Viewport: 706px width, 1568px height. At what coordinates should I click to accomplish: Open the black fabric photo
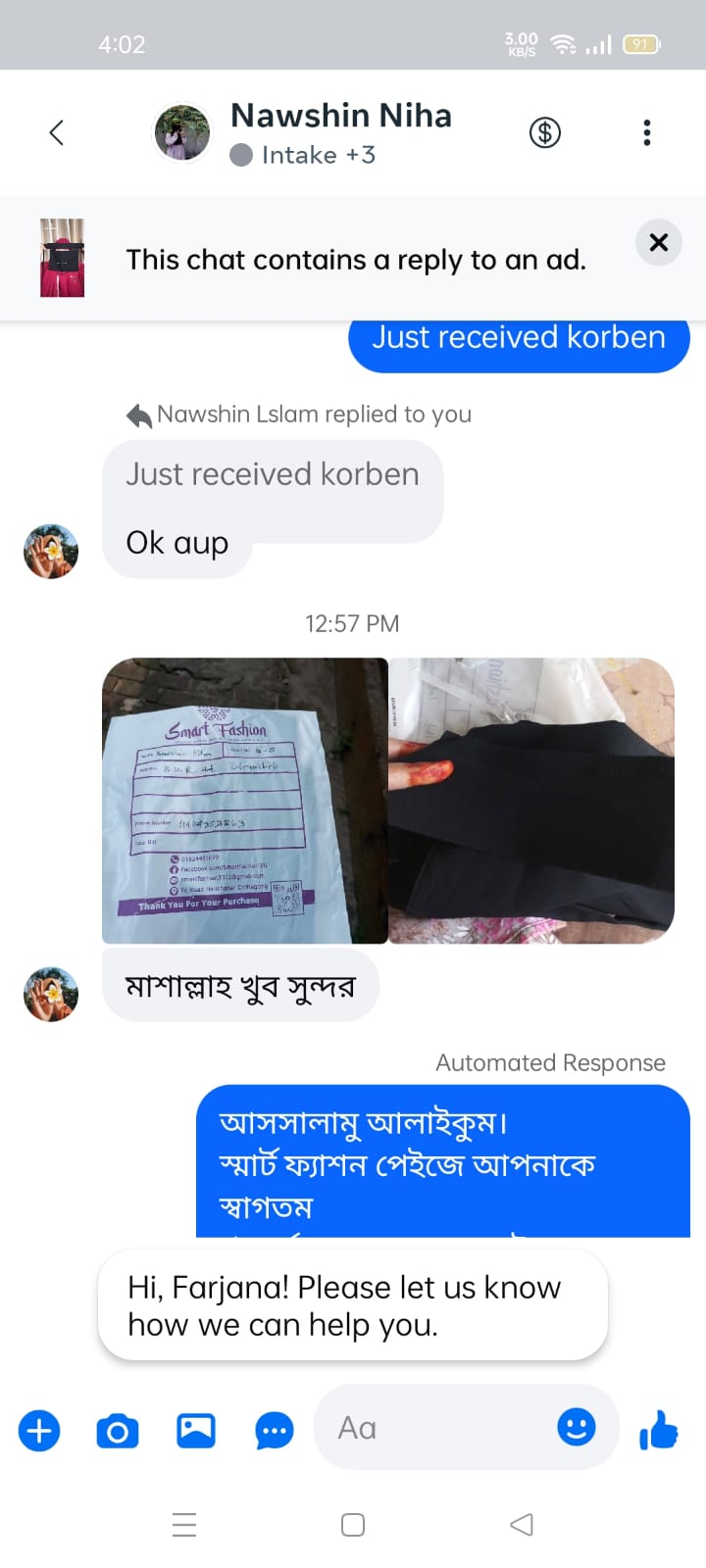[531, 801]
